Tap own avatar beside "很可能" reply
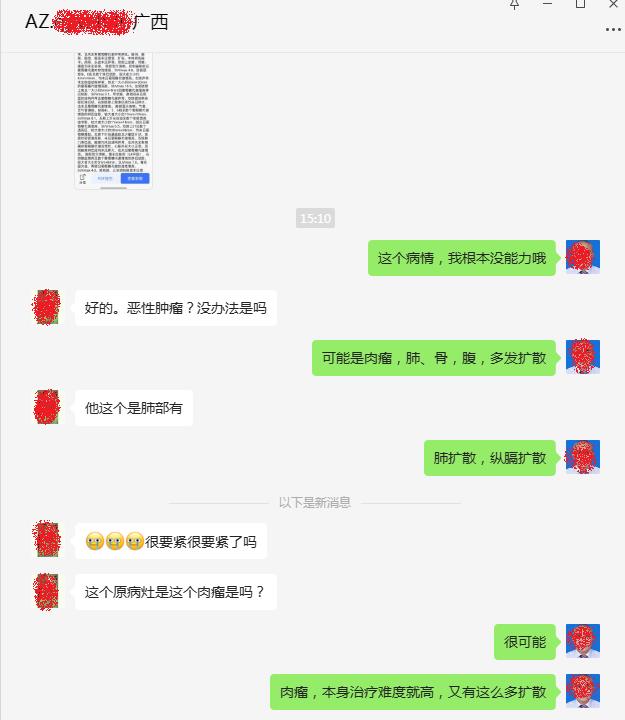 582,641
